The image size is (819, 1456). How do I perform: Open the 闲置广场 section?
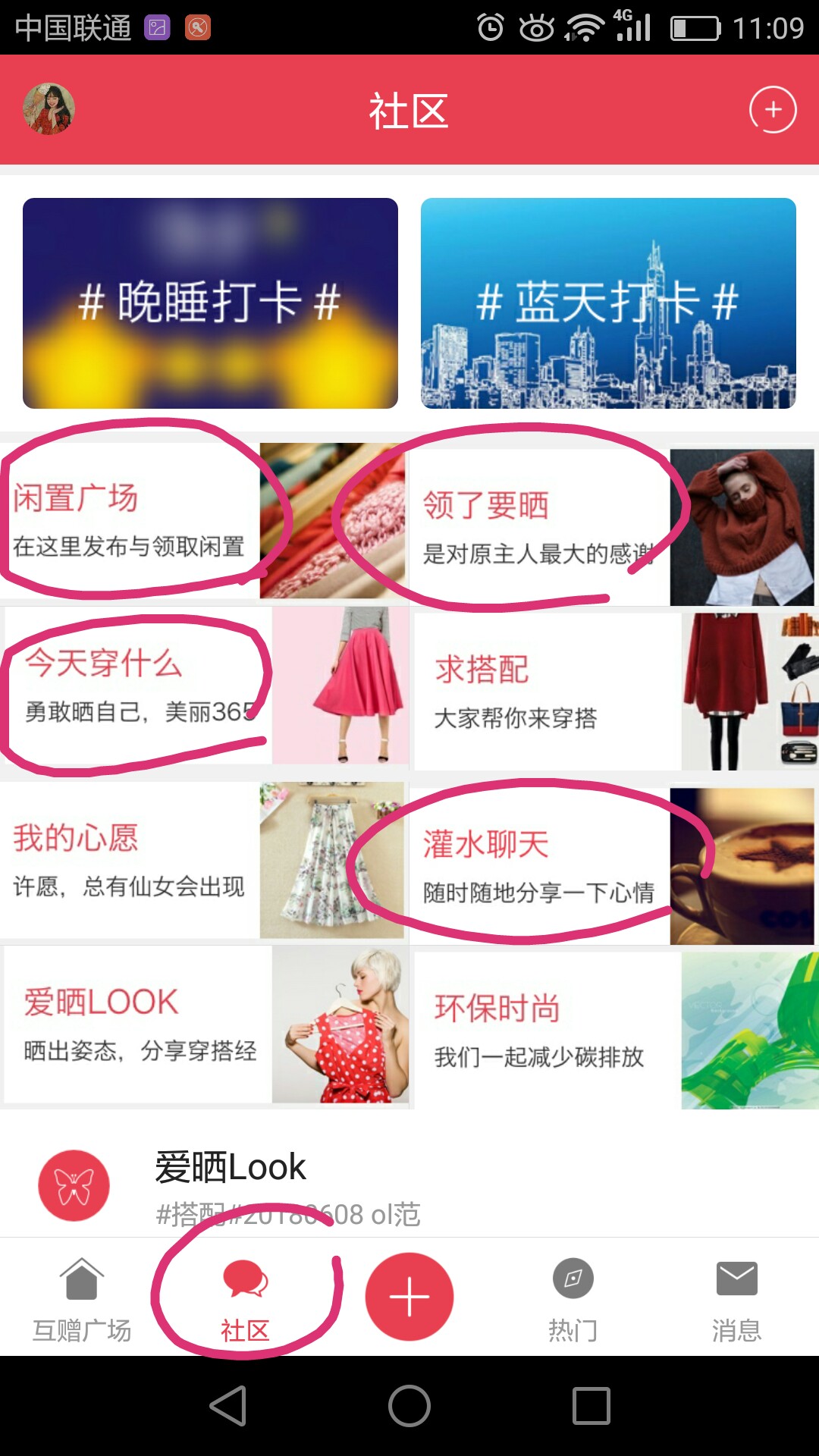[x=205, y=521]
